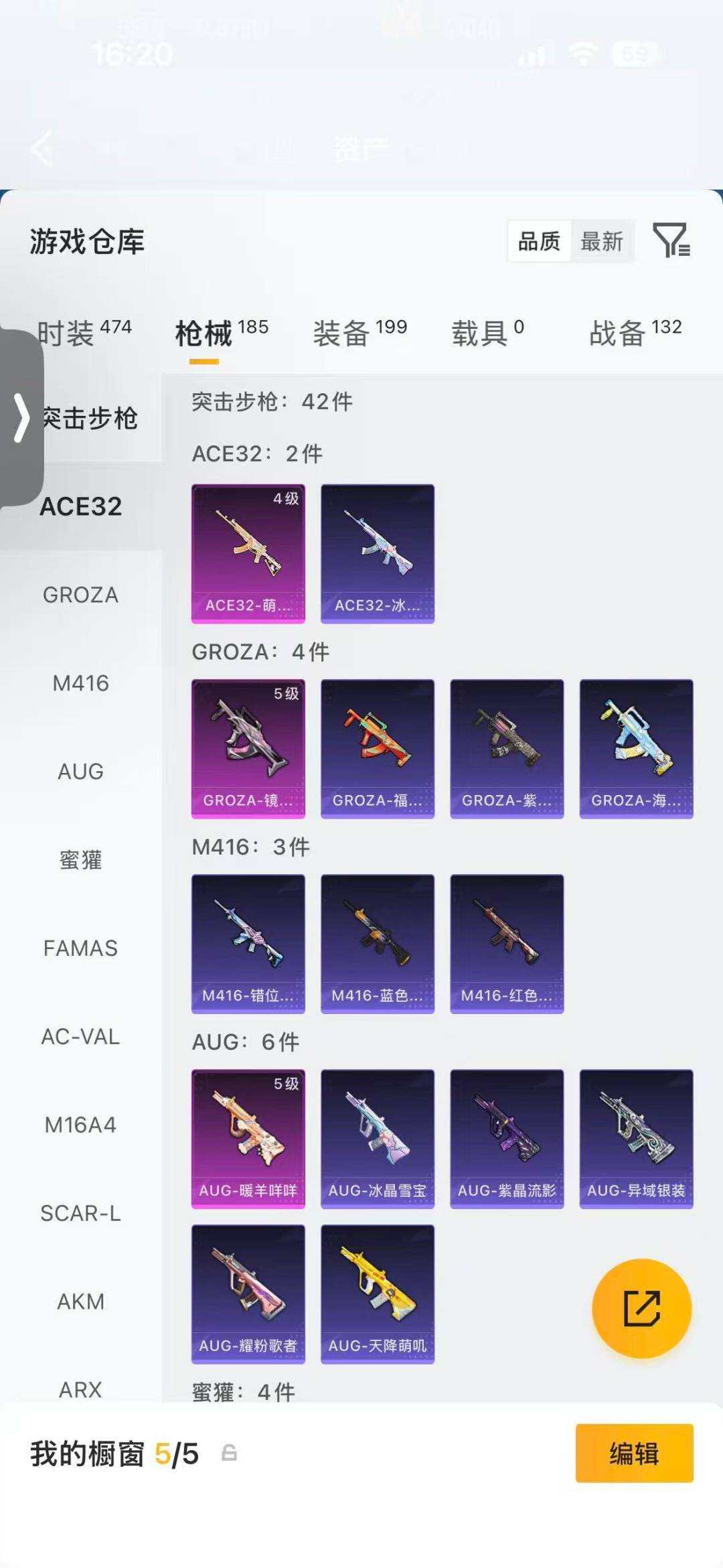This screenshot has width=723, height=1568.
Task: Open the ACE32-萌 level 4 skin
Action: tap(248, 554)
